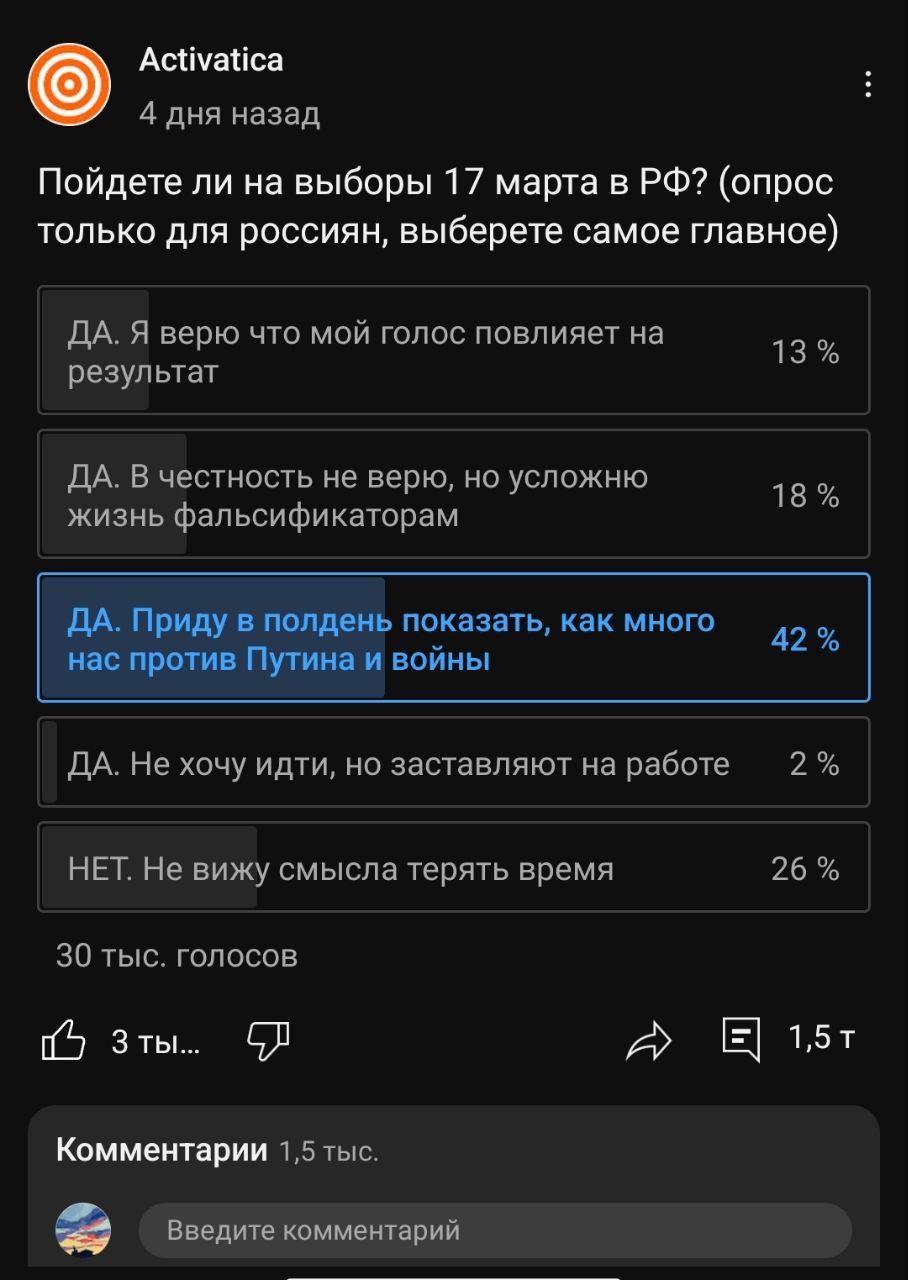Choose the 'усложню жизнь фальсификаторам' poll option
This screenshot has width=908, height=1280.
(454, 494)
